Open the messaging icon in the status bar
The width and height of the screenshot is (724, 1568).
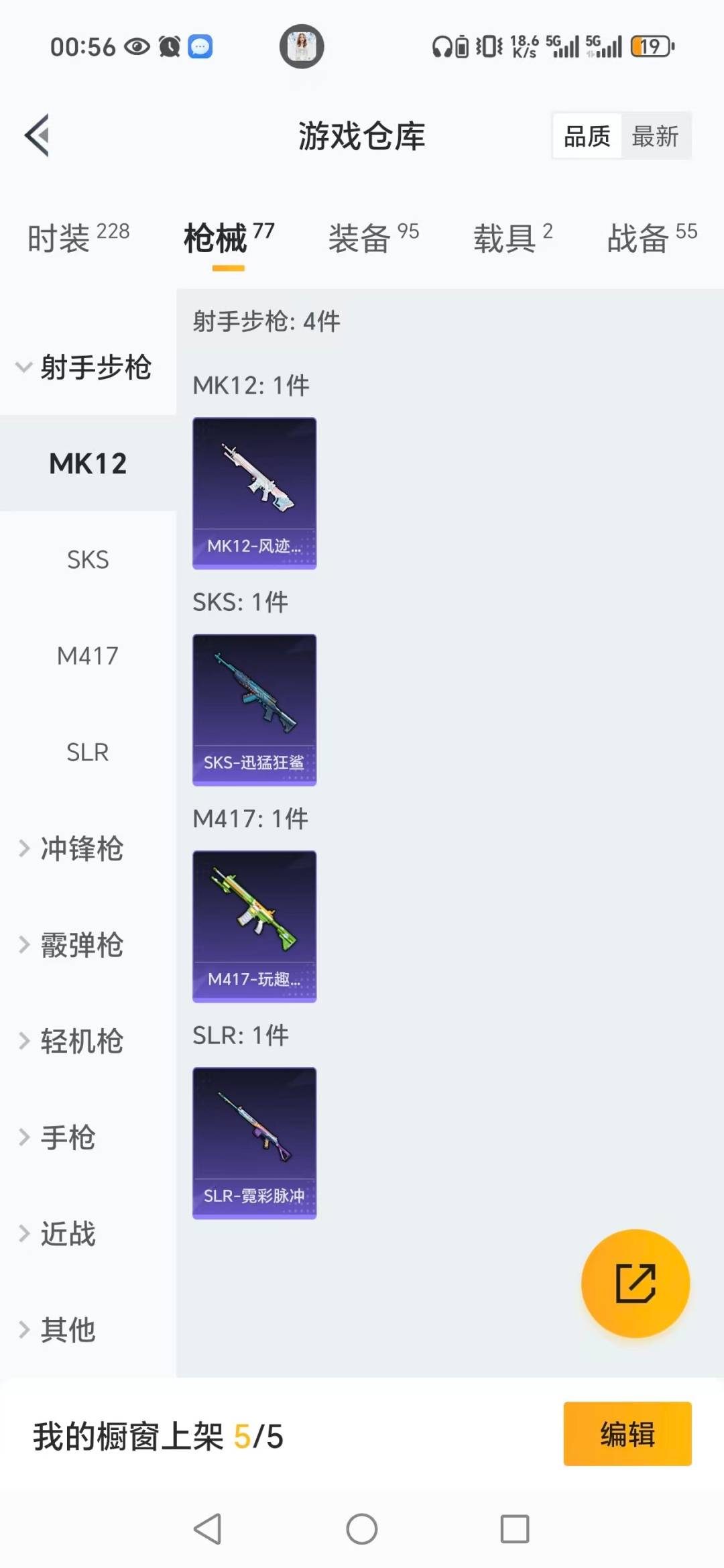coord(198,46)
